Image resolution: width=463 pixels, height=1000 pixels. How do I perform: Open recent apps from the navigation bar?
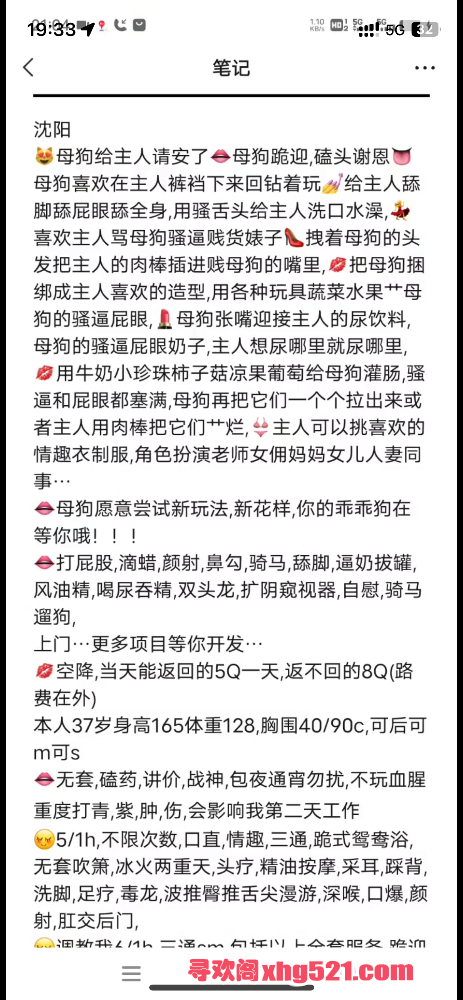point(131,973)
